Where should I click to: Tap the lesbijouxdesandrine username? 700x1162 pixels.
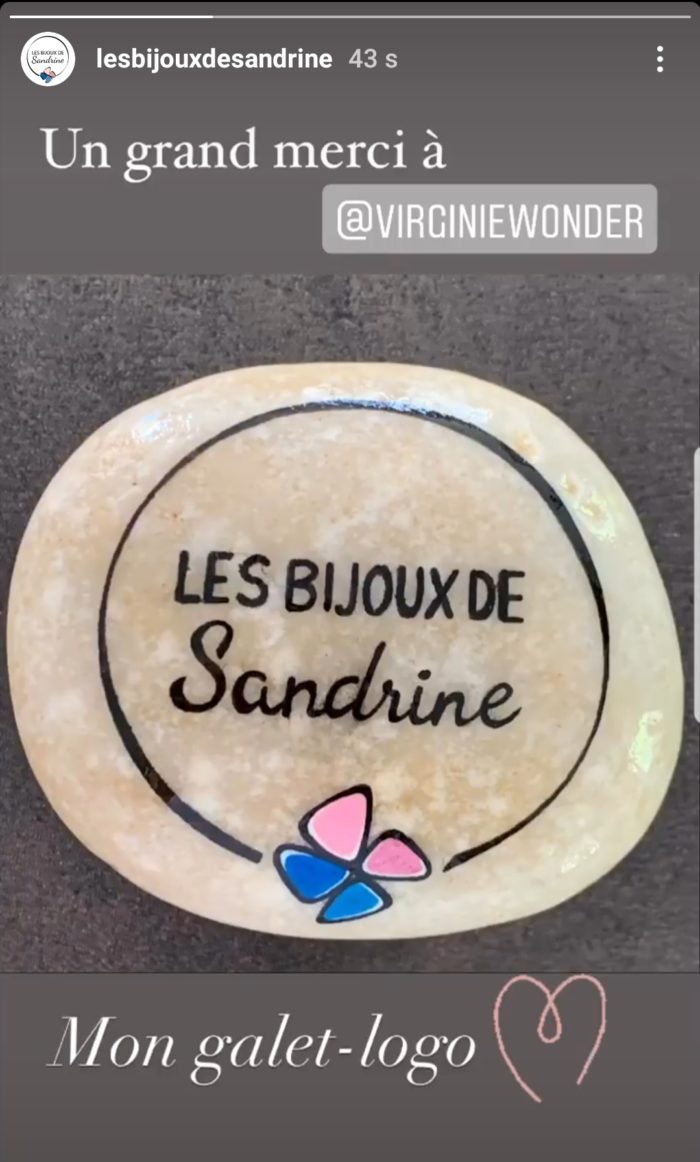[214, 59]
